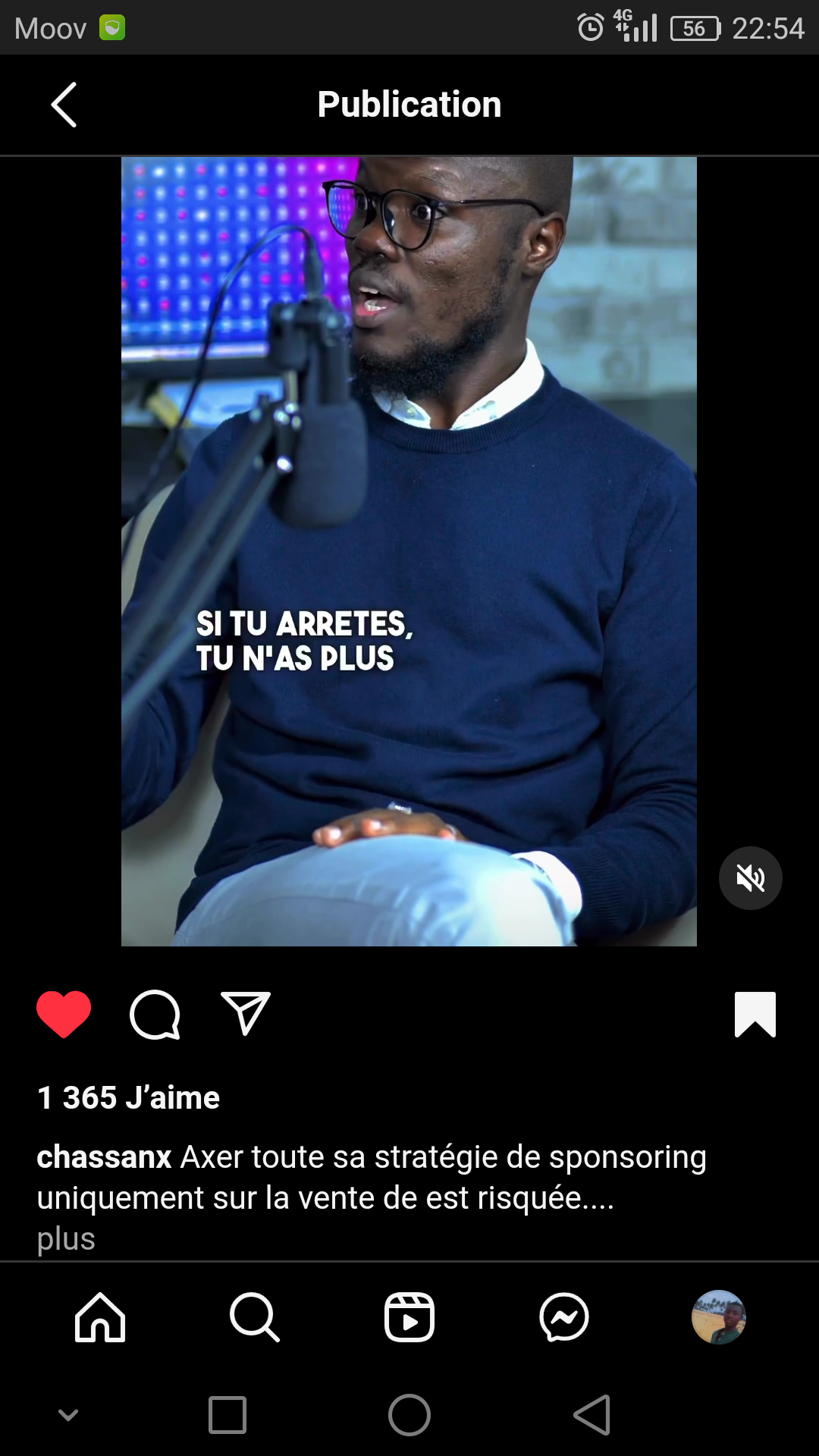Tap the system home circle button
This screenshot has width=819, height=1456.
(x=409, y=1415)
